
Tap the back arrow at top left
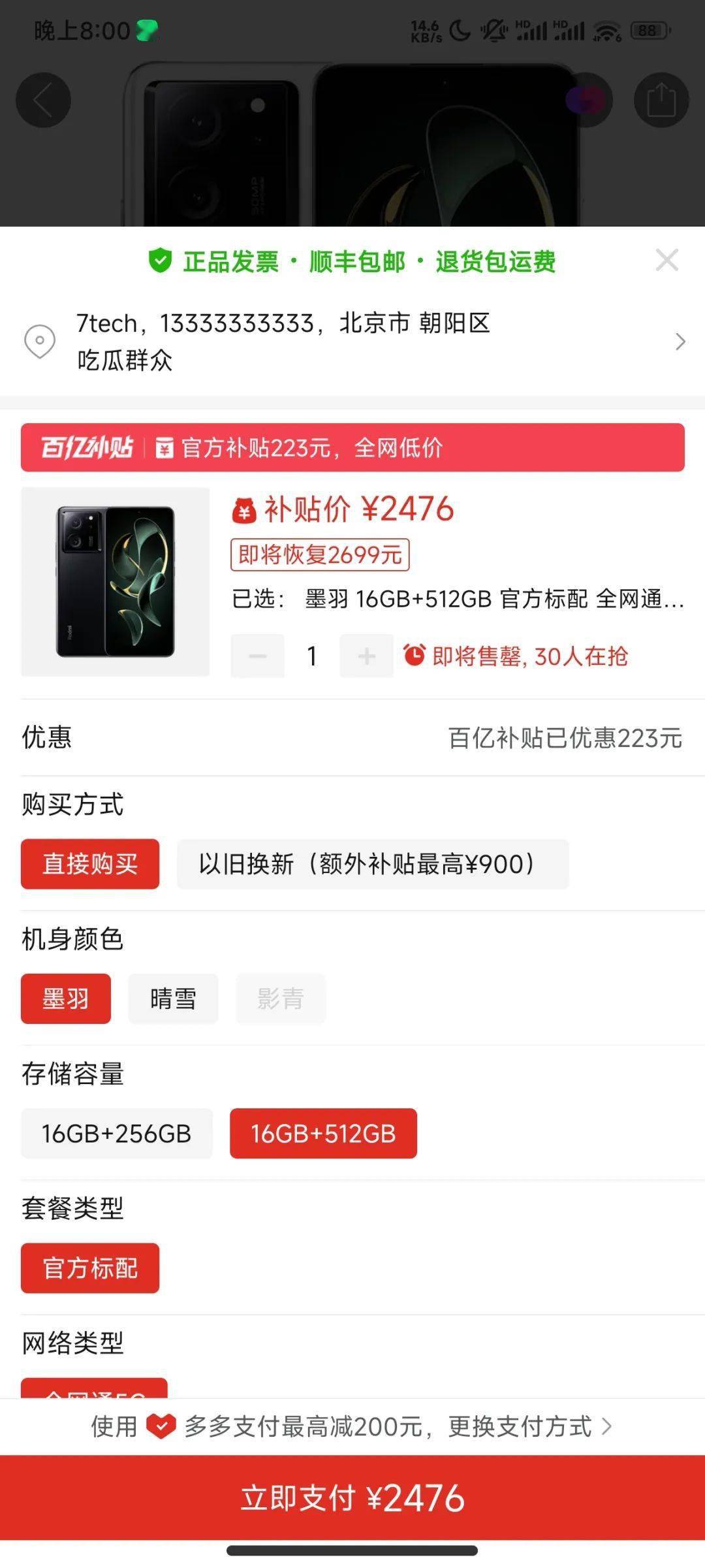42,100
